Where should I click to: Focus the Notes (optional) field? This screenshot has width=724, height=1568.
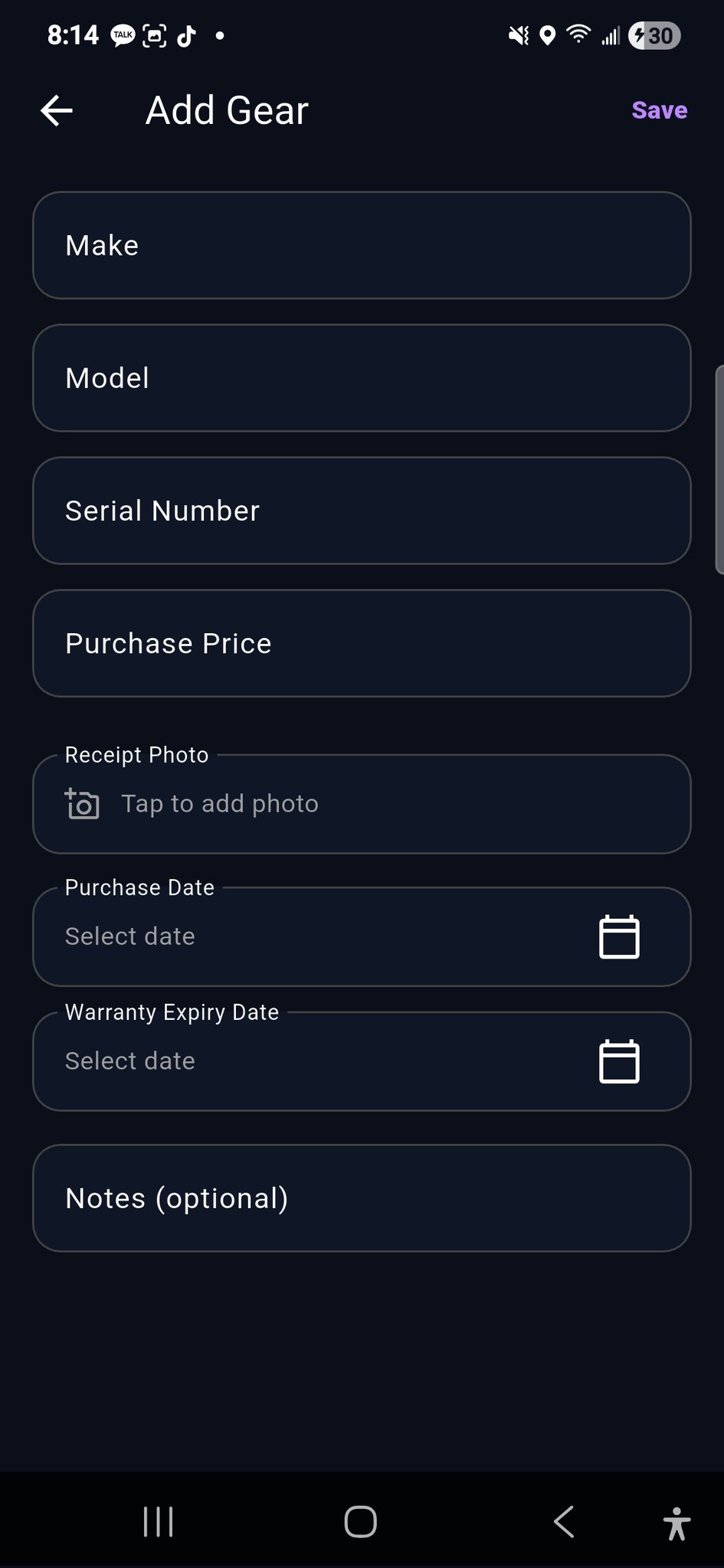pos(362,1198)
